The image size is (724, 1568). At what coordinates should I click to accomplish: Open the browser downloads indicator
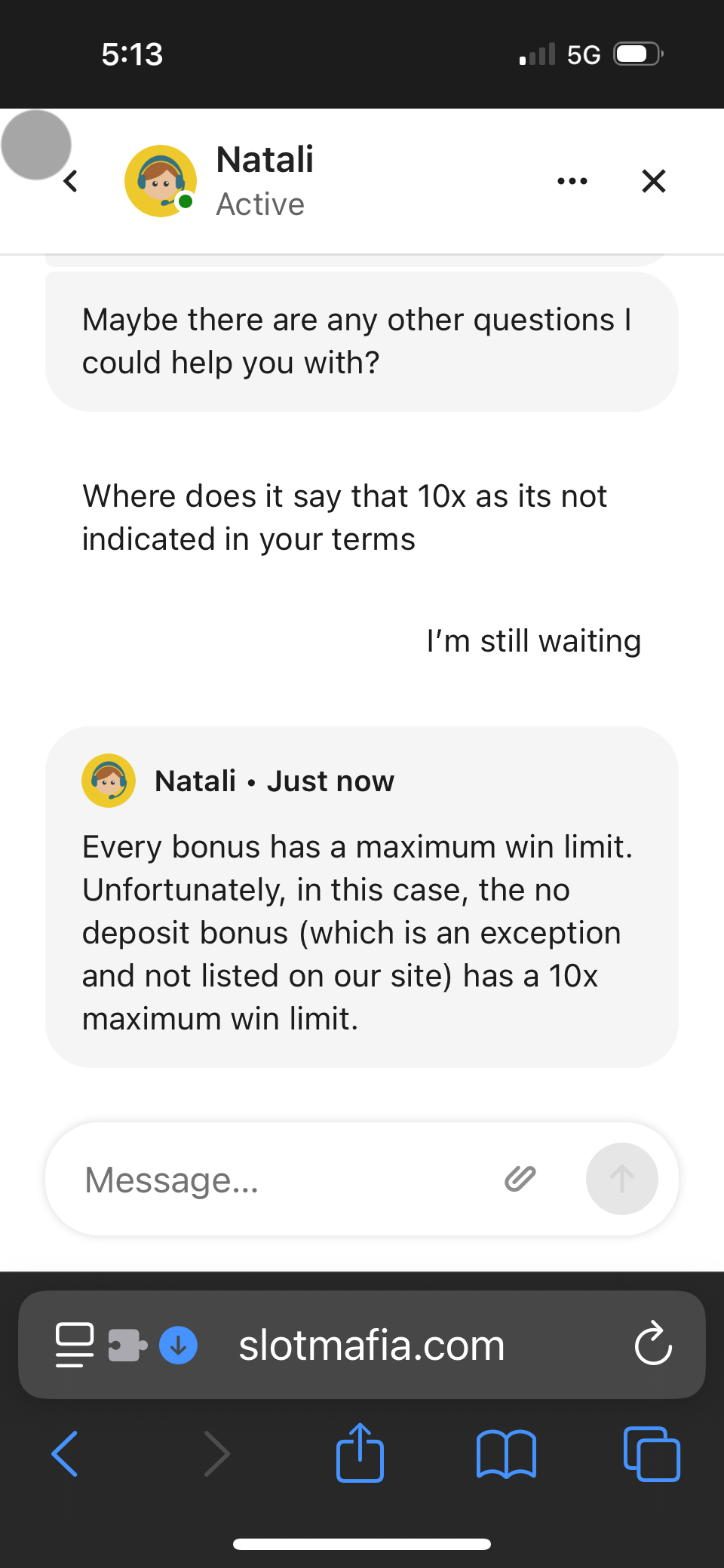(178, 1345)
